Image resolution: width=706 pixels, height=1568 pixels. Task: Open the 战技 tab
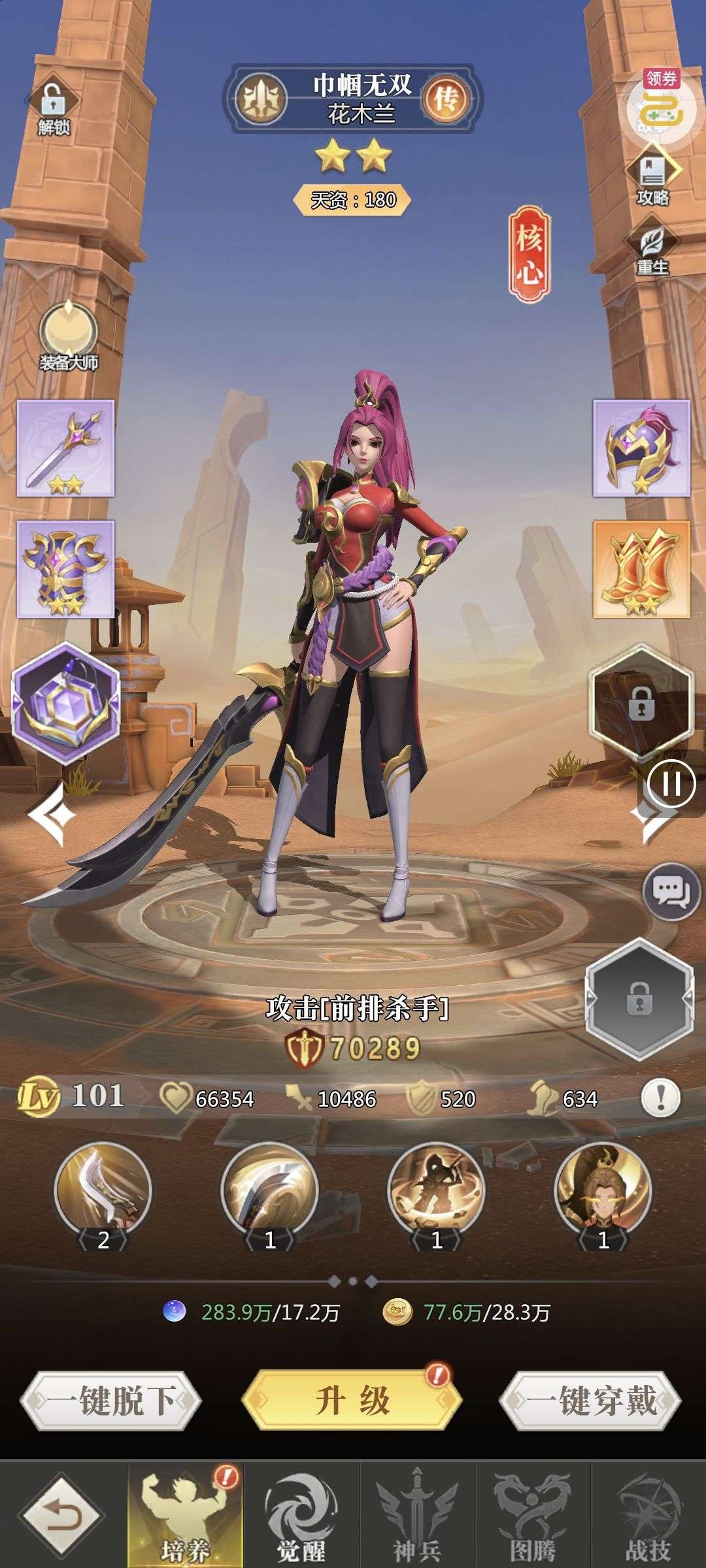647,1514
